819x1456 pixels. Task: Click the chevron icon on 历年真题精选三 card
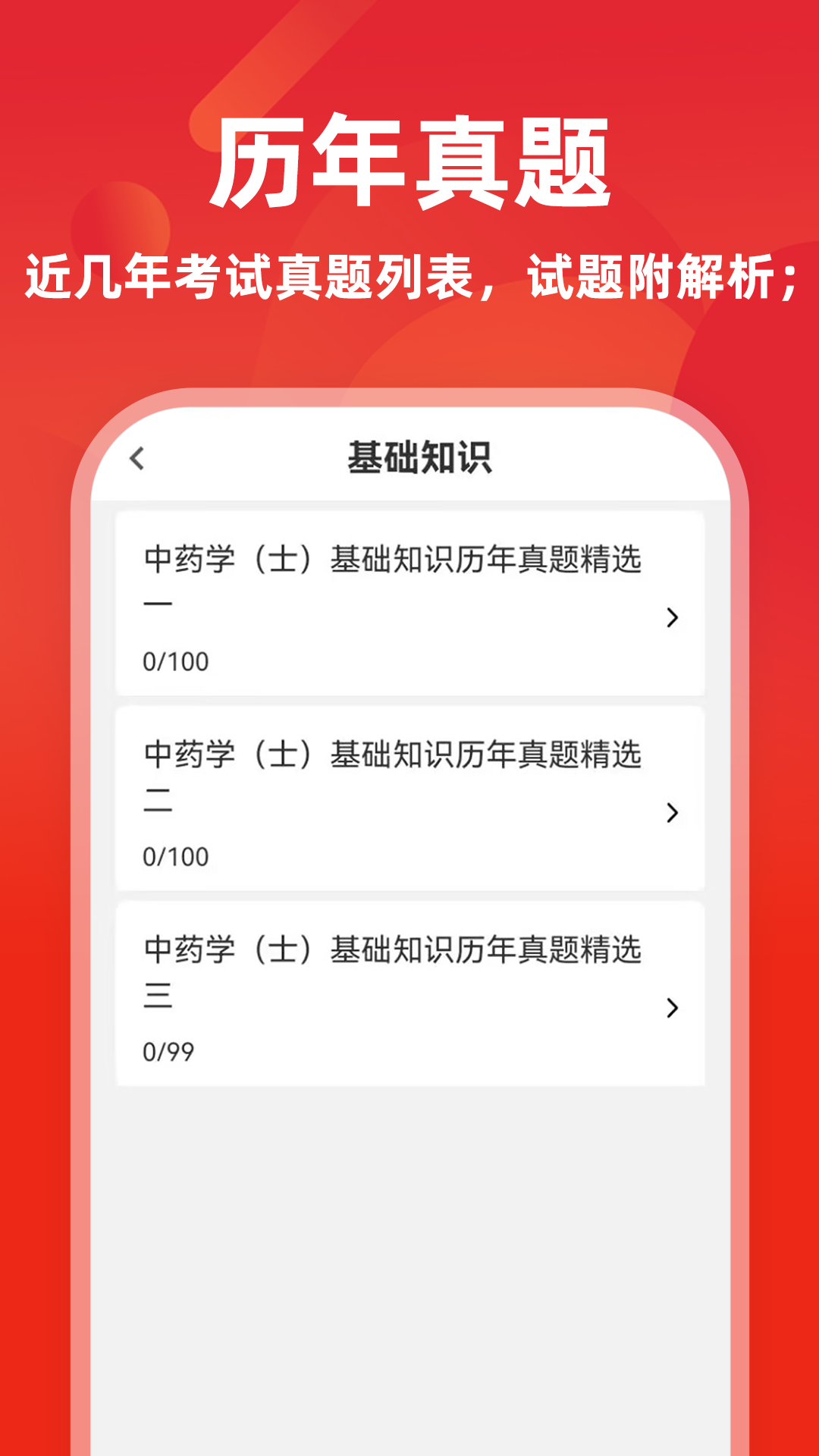pyautogui.click(x=672, y=1009)
